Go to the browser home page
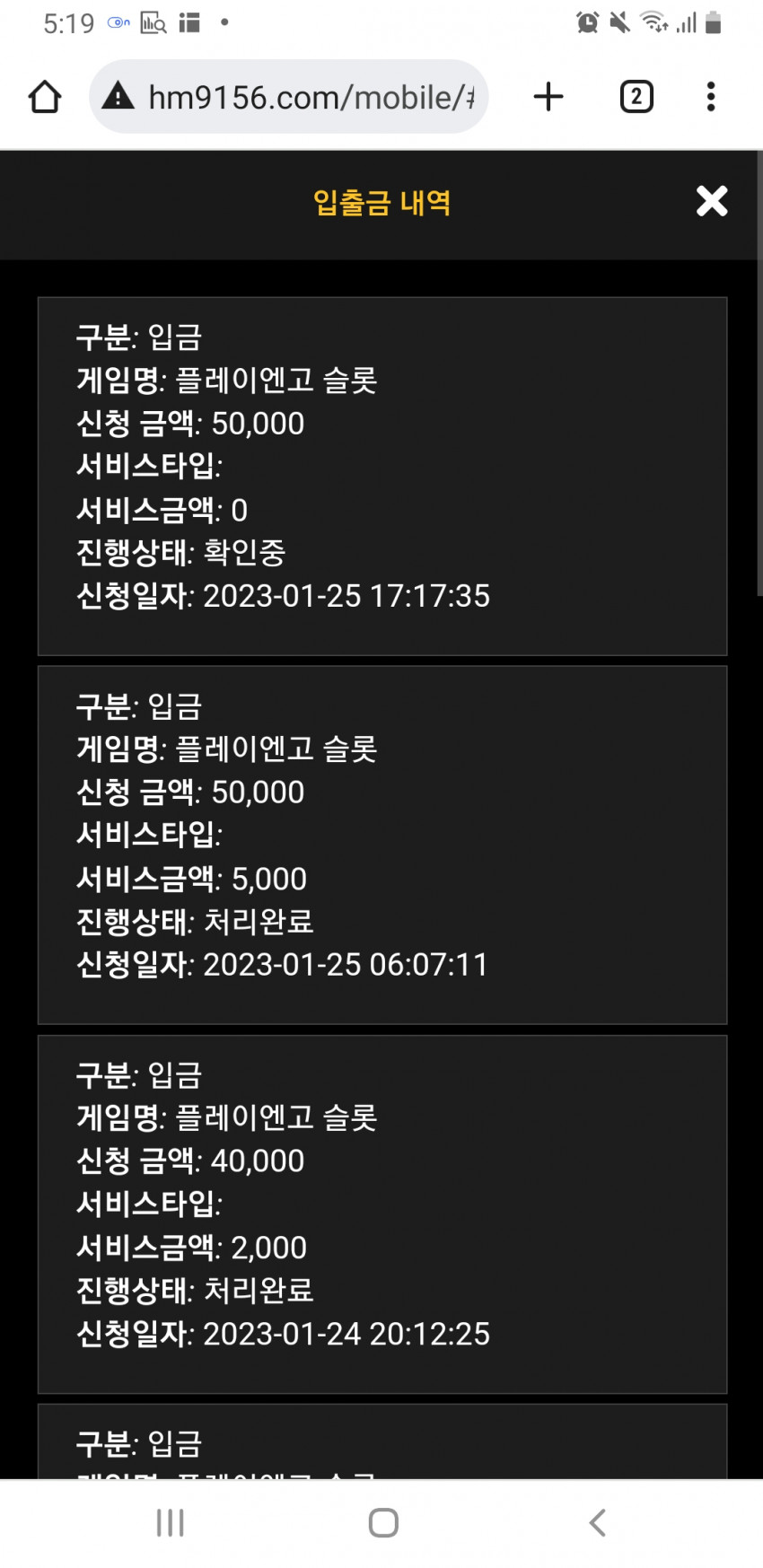This screenshot has height=1568, width=763. [x=45, y=97]
